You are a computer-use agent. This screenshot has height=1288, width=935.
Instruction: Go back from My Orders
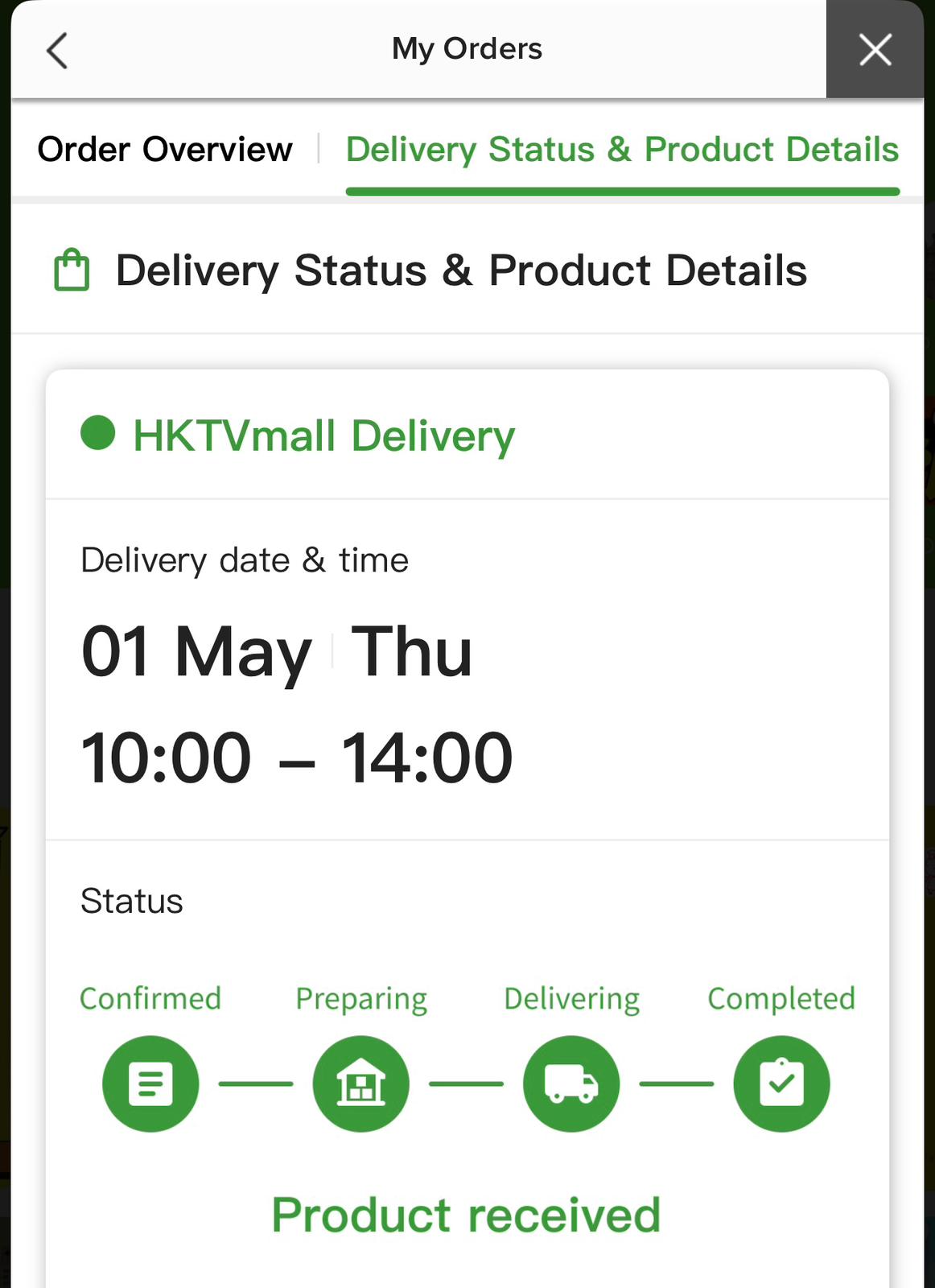[57, 51]
